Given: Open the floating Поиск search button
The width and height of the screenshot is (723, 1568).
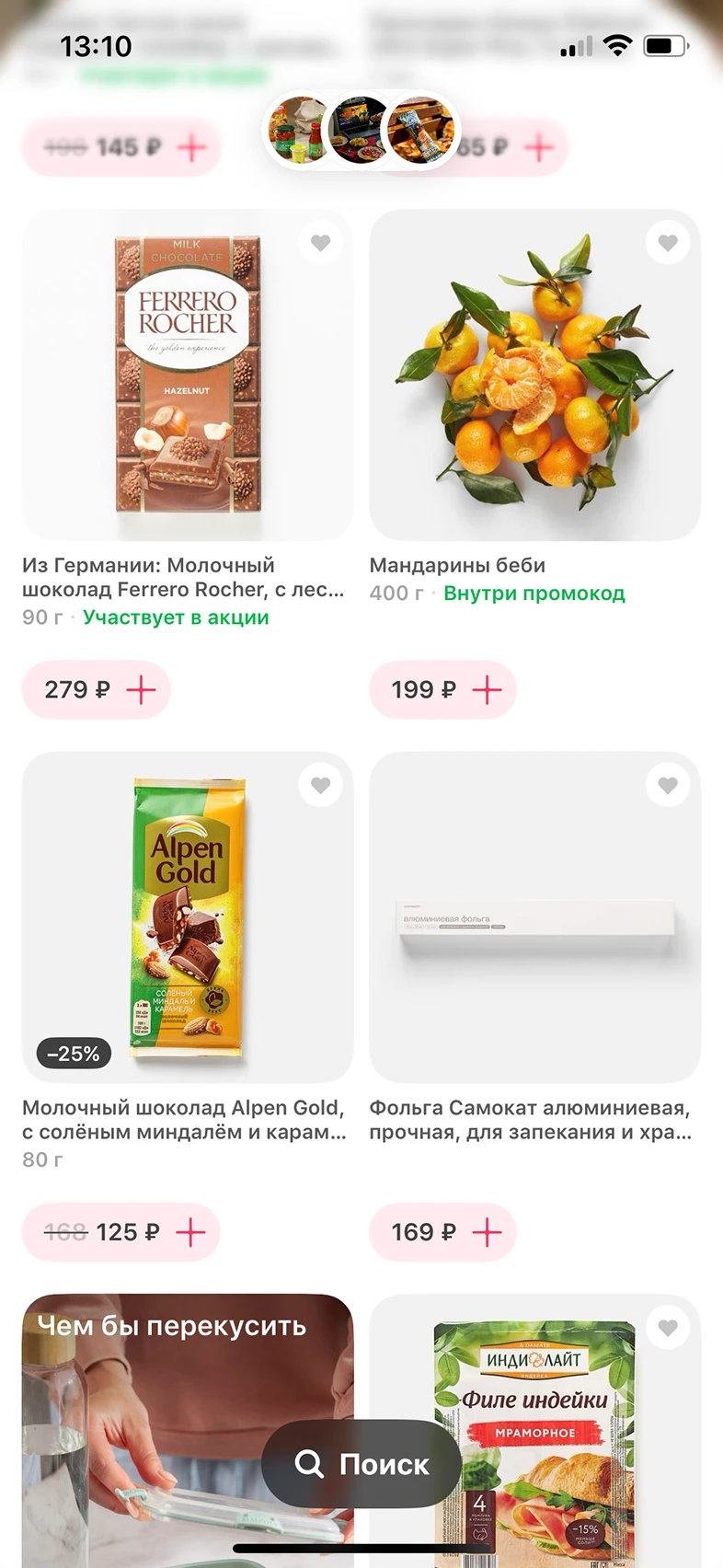Looking at the screenshot, I should pos(361,1463).
